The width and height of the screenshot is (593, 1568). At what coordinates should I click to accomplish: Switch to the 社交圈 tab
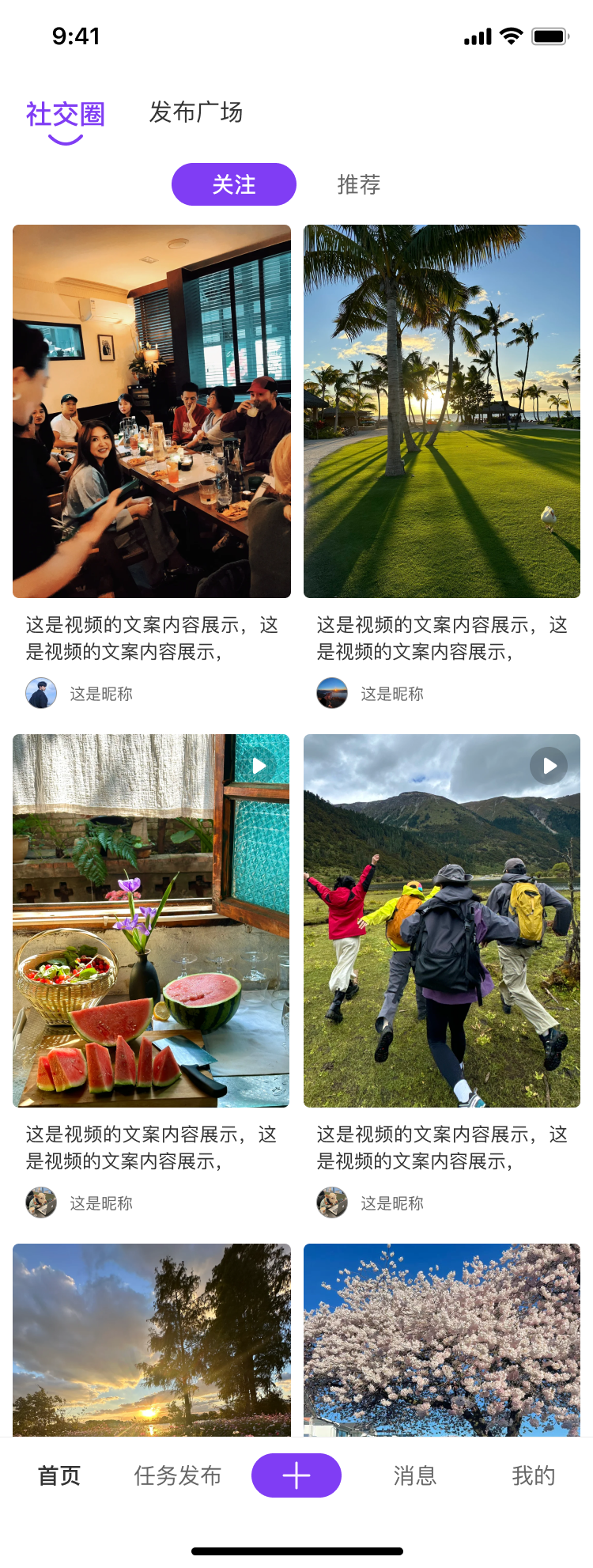[66, 115]
